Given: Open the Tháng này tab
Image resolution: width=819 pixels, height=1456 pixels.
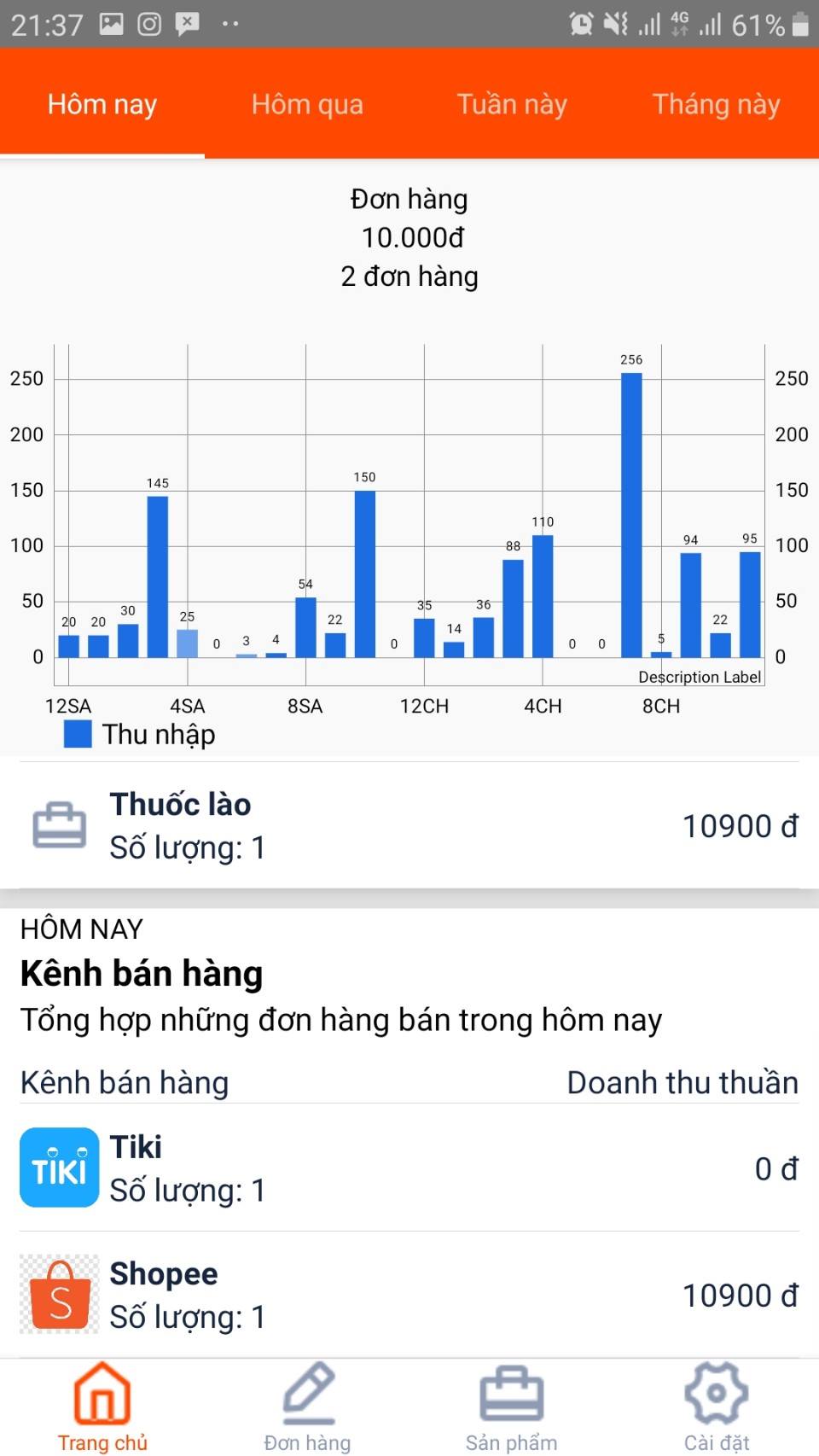Looking at the screenshot, I should point(717,104).
